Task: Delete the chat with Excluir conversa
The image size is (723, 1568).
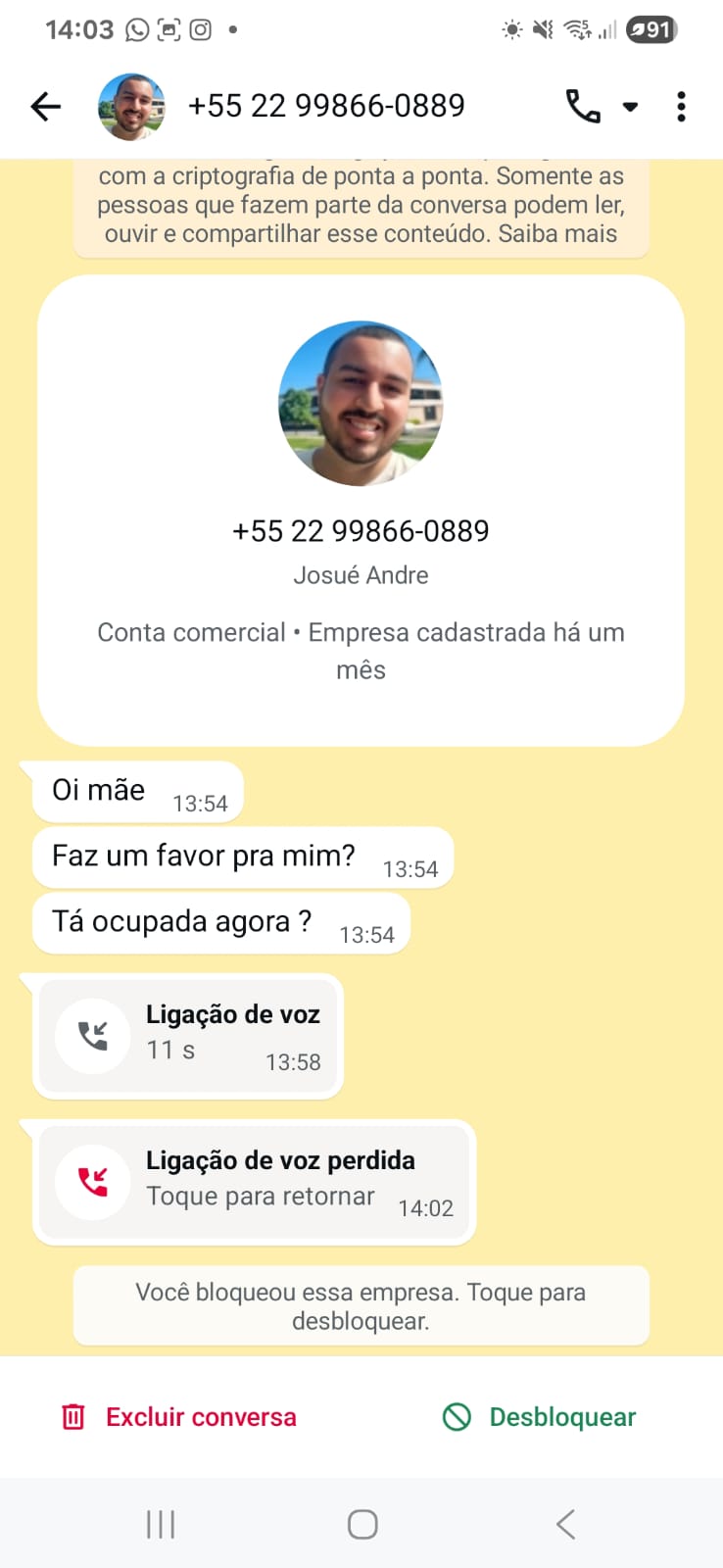Action: (179, 1417)
